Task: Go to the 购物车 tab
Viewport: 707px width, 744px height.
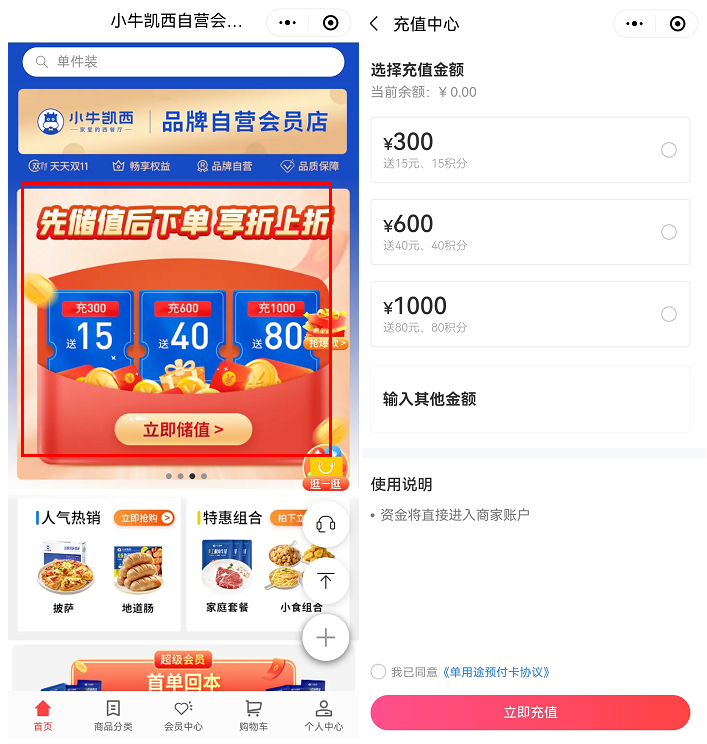Action: pos(253,715)
